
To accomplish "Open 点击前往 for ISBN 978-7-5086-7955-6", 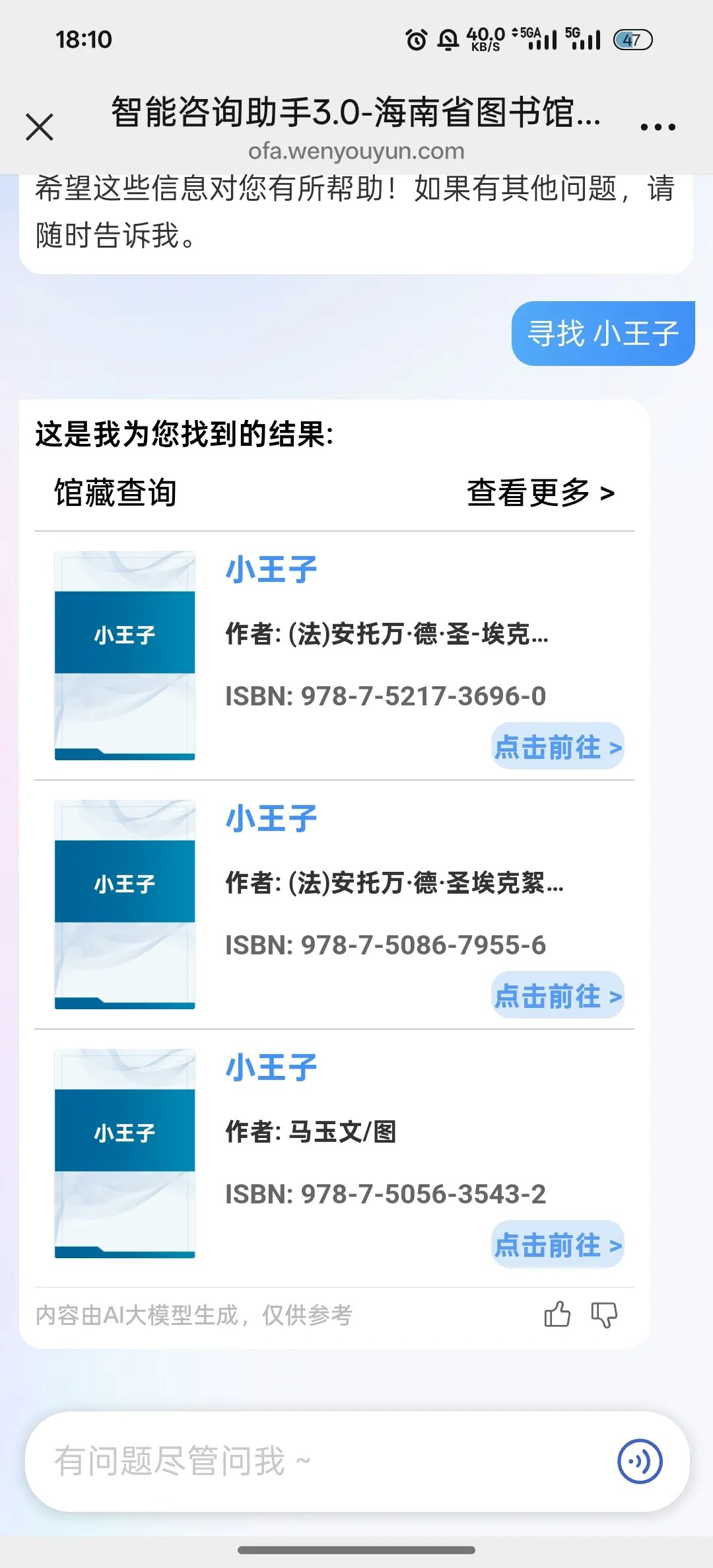I will point(558,995).
